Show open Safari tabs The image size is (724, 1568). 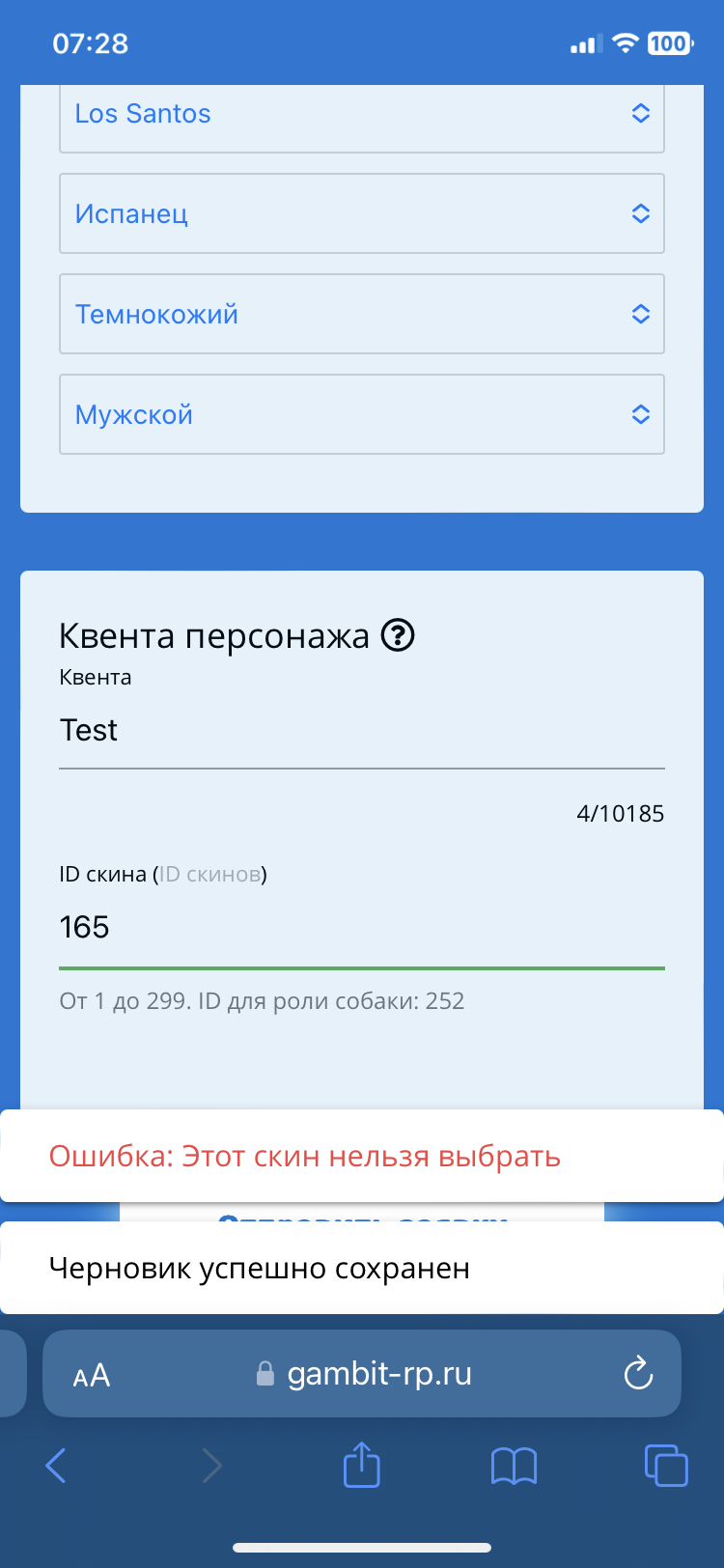point(666,1465)
